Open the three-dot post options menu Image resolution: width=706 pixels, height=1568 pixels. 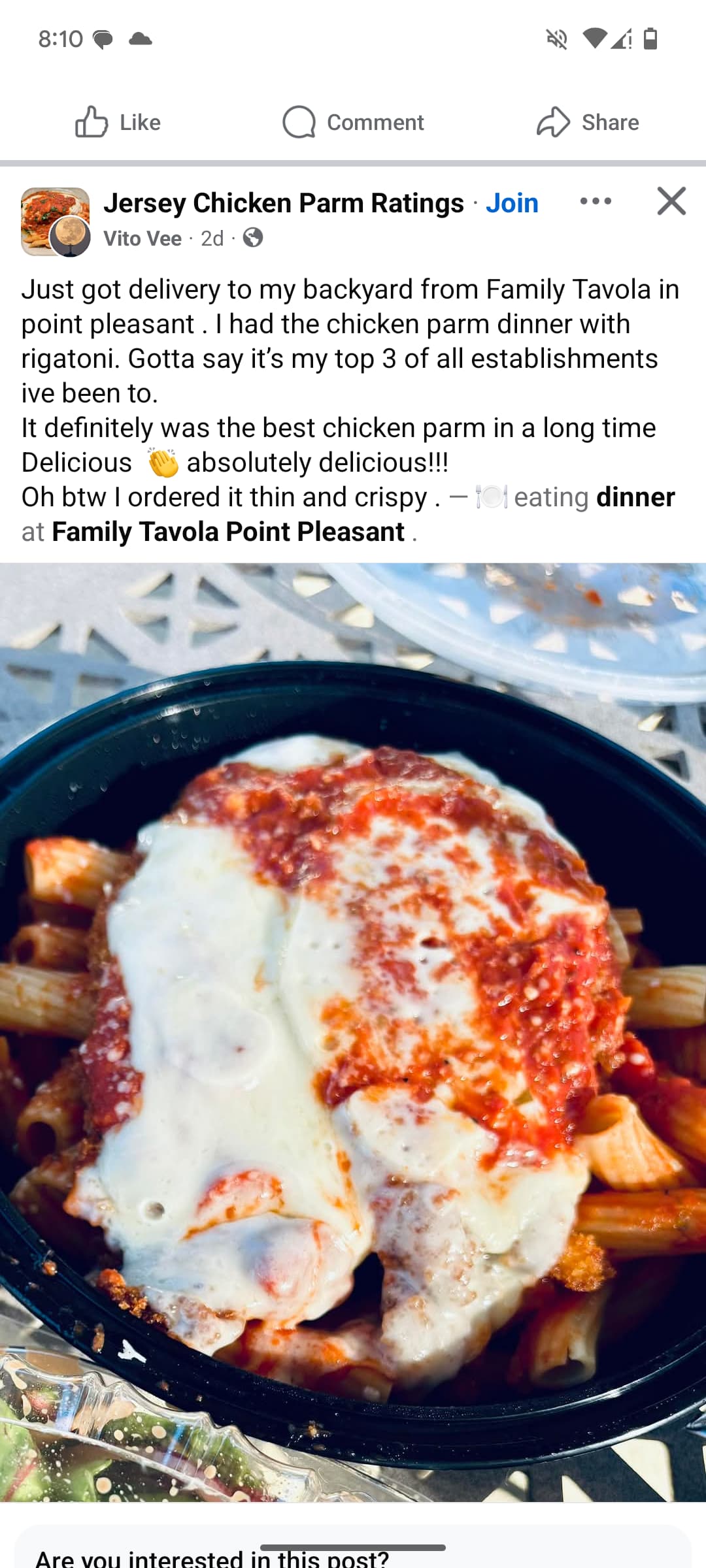coord(596,201)
